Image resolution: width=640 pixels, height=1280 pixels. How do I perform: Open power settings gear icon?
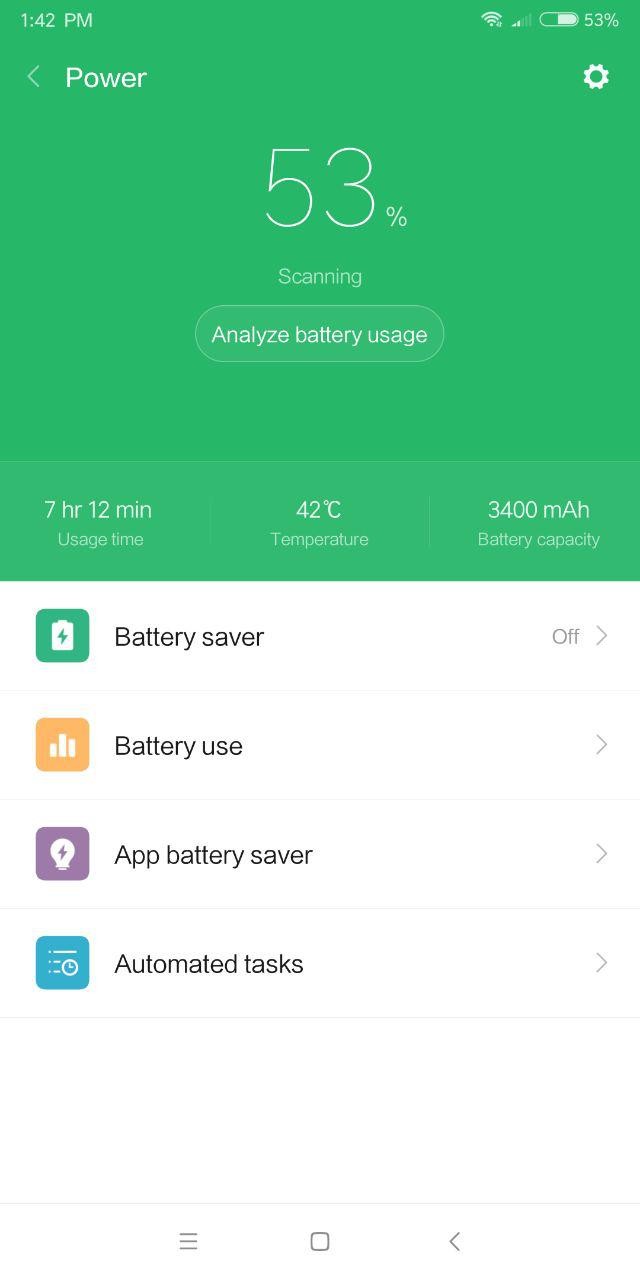coord(596,77)
